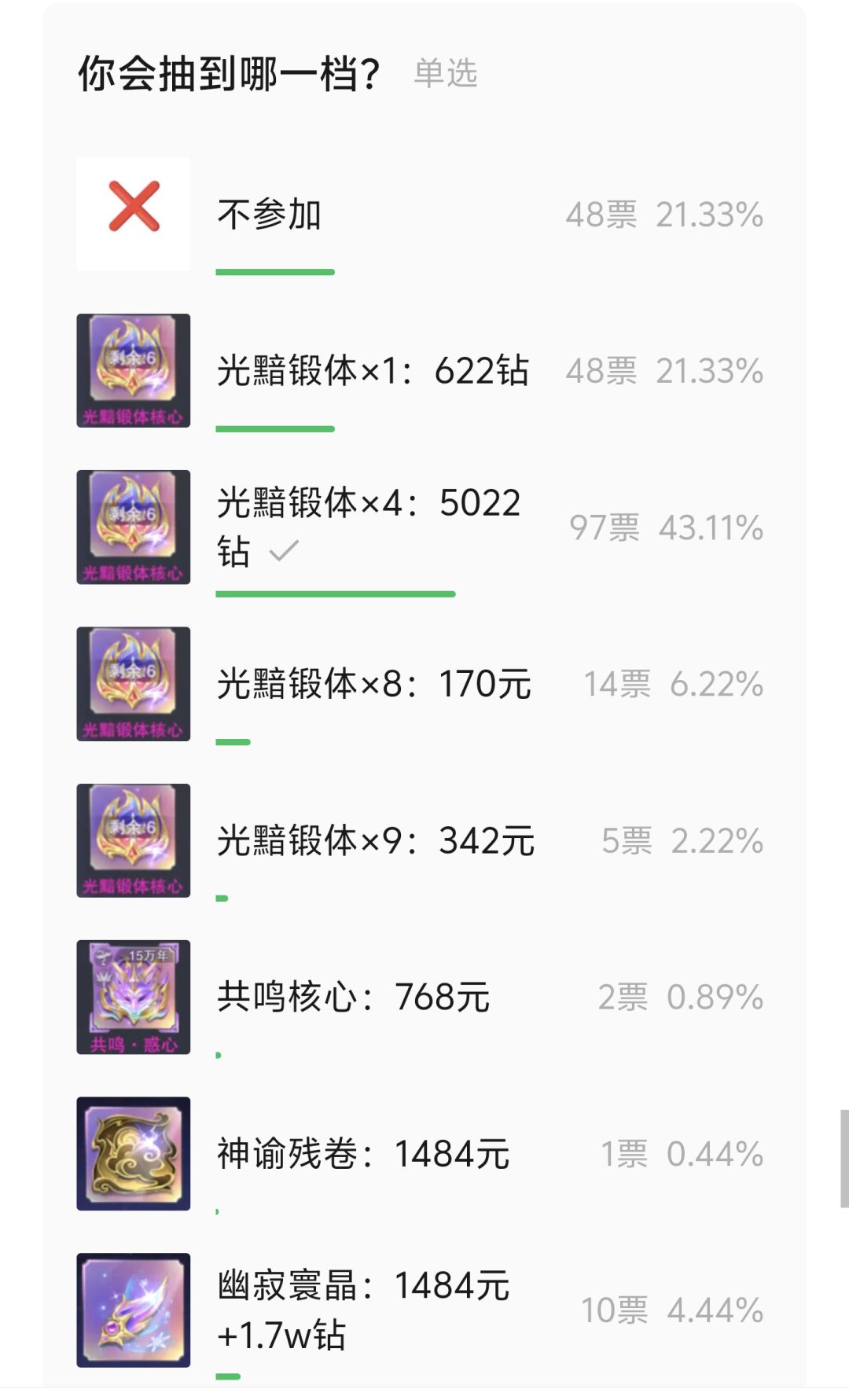Select the 幽寂寰晶：1484元+1.7w钻 option

(362, 1306)
